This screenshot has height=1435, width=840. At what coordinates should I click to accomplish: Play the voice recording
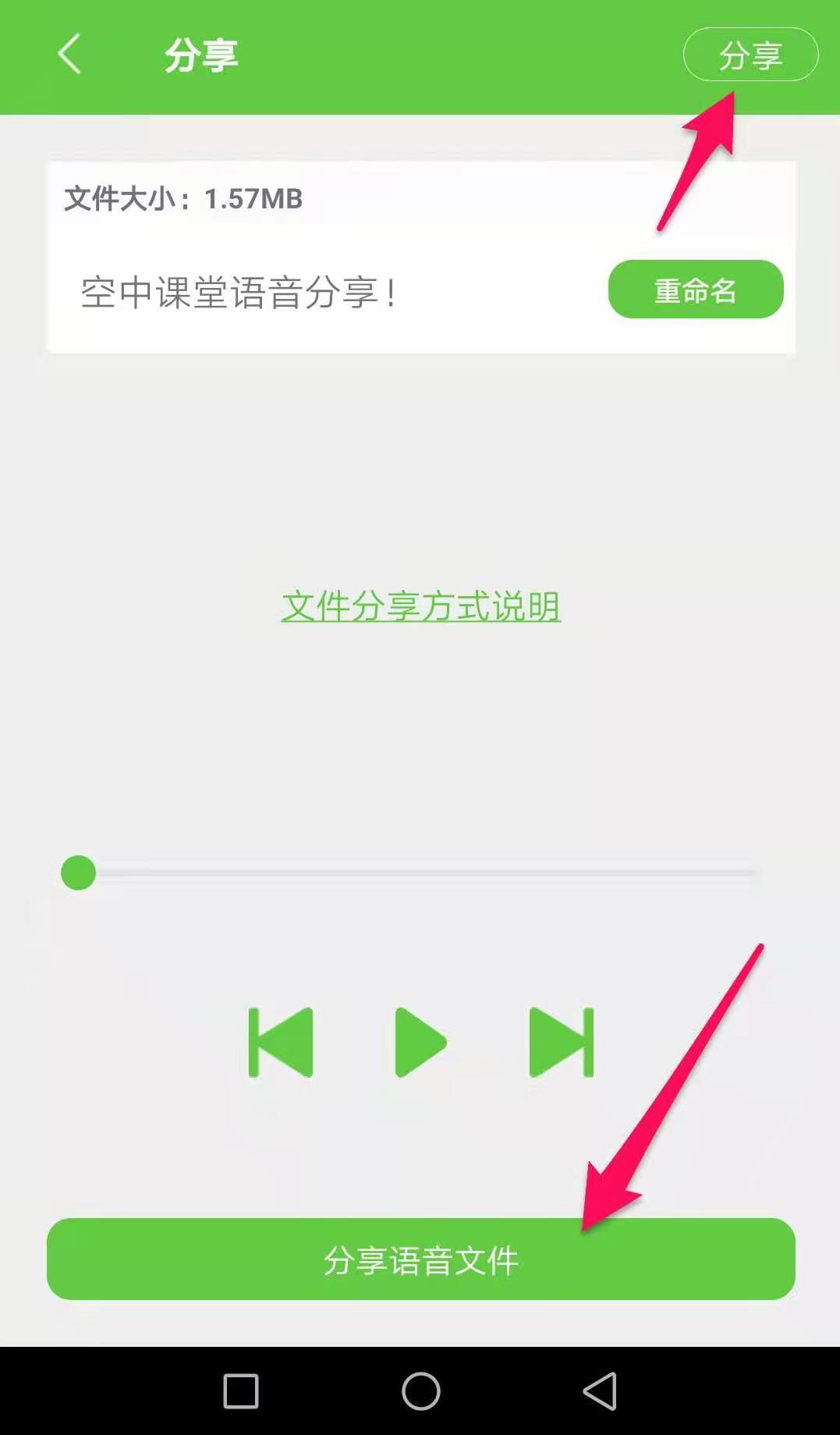(420, 1043)
